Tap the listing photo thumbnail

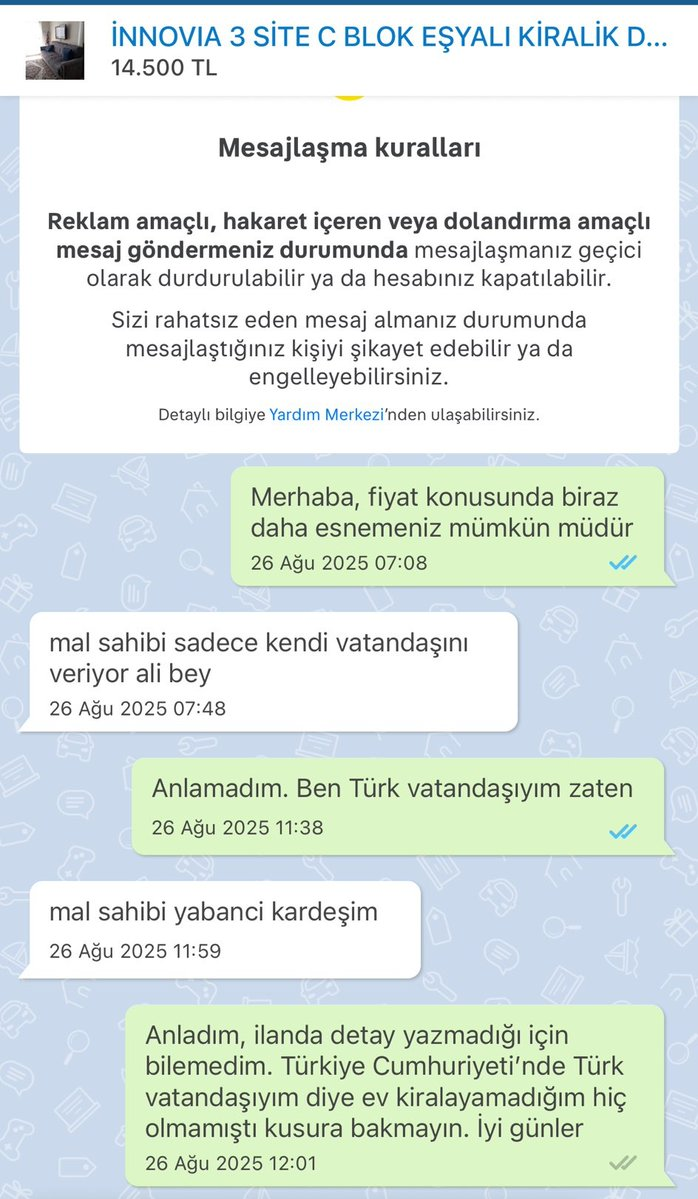point(55,50)
